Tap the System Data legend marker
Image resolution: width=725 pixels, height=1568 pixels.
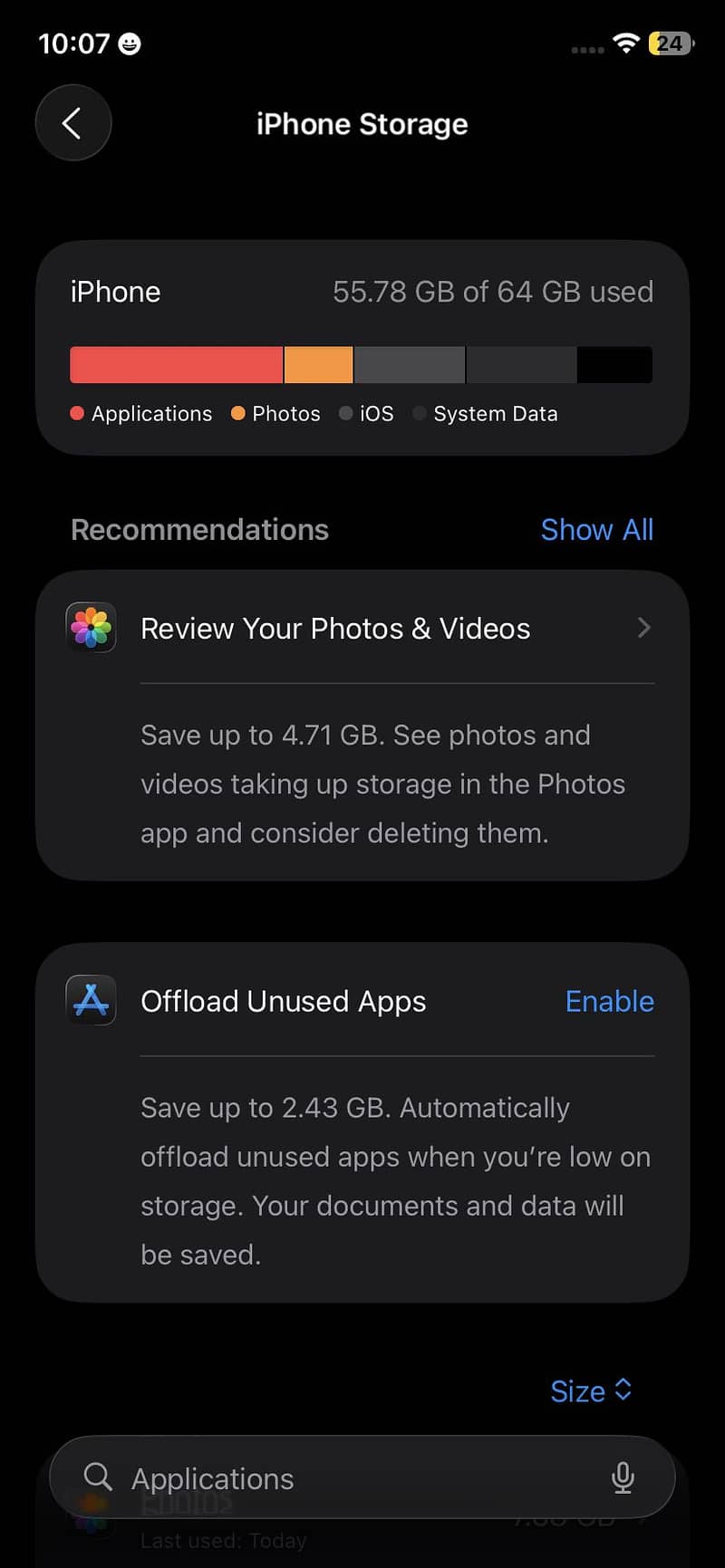tap(420, 413)
